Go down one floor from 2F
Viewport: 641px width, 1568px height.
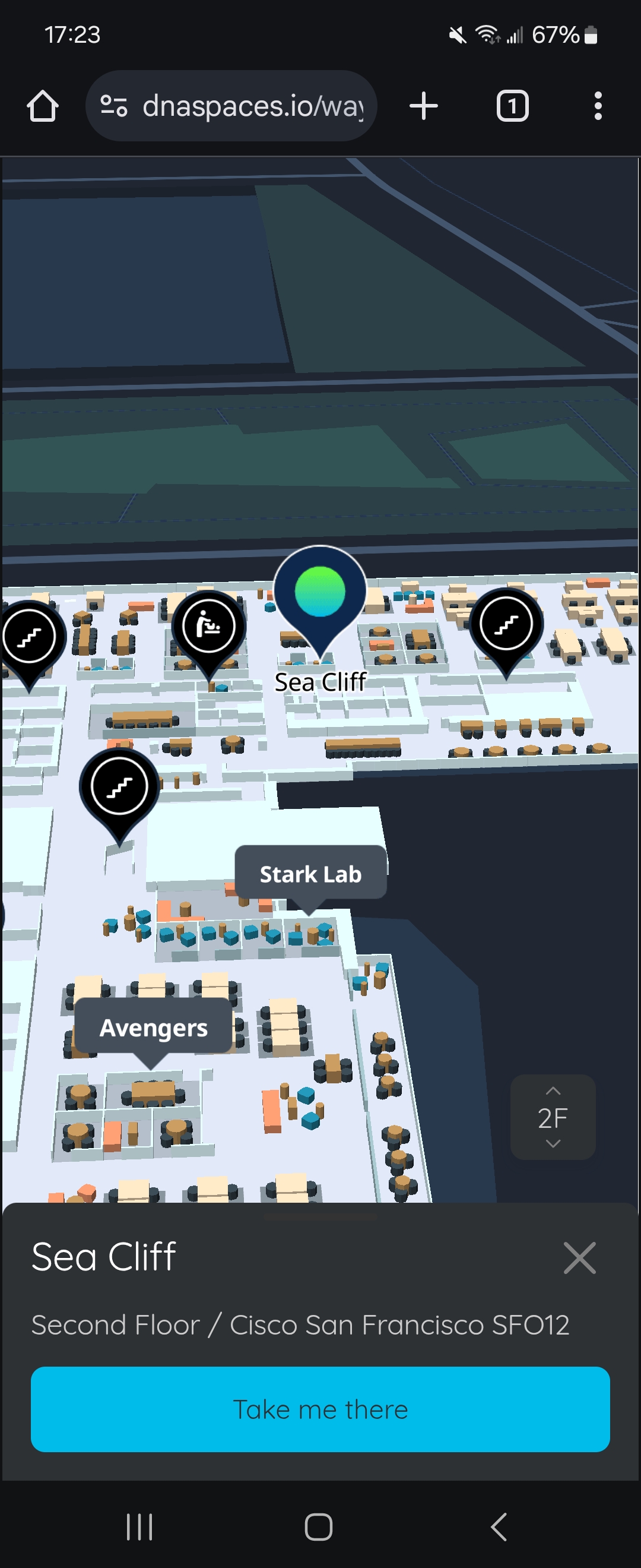click(x=553, y=1144)
